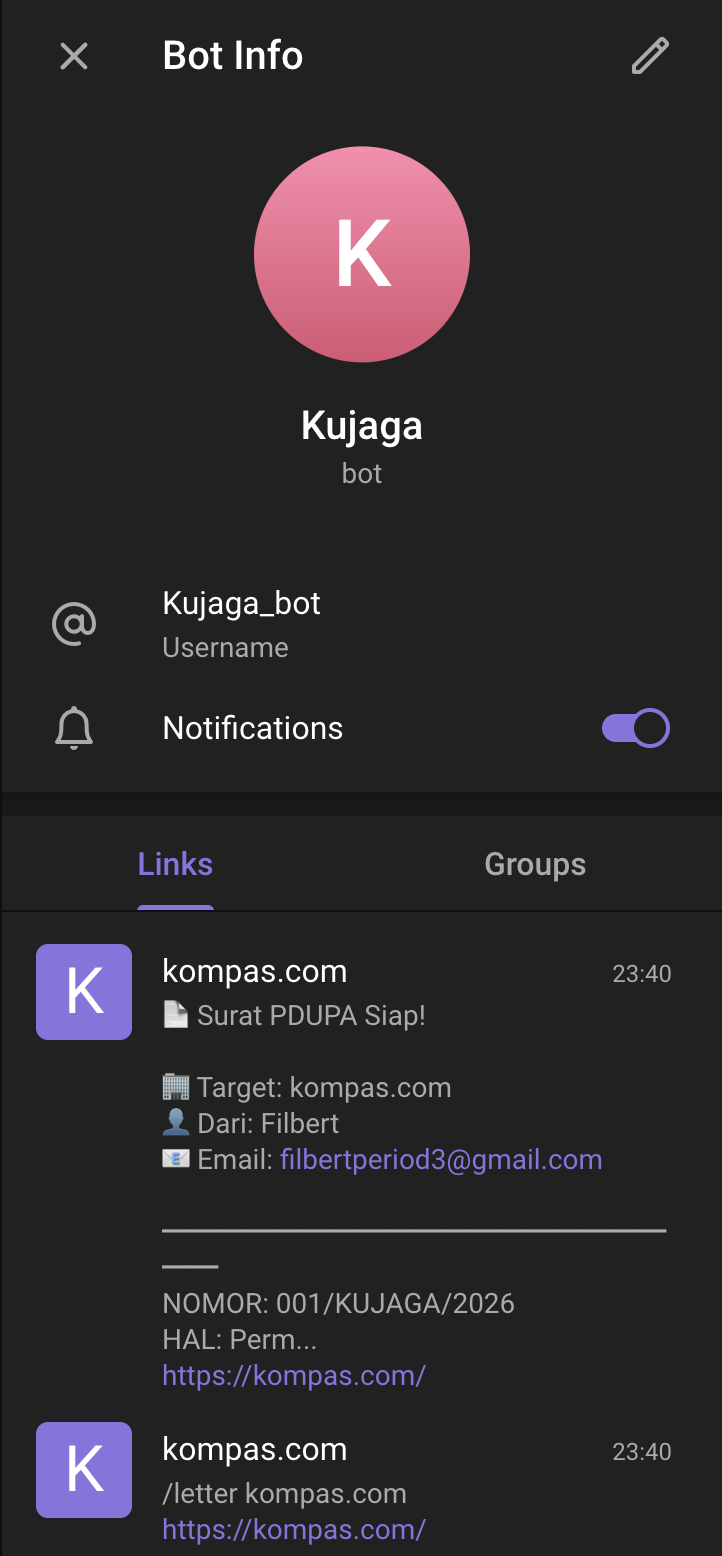Screen dimensions: 722x1556
Task: Open the Kujaga profile avatar
Action: pos(362,254)
